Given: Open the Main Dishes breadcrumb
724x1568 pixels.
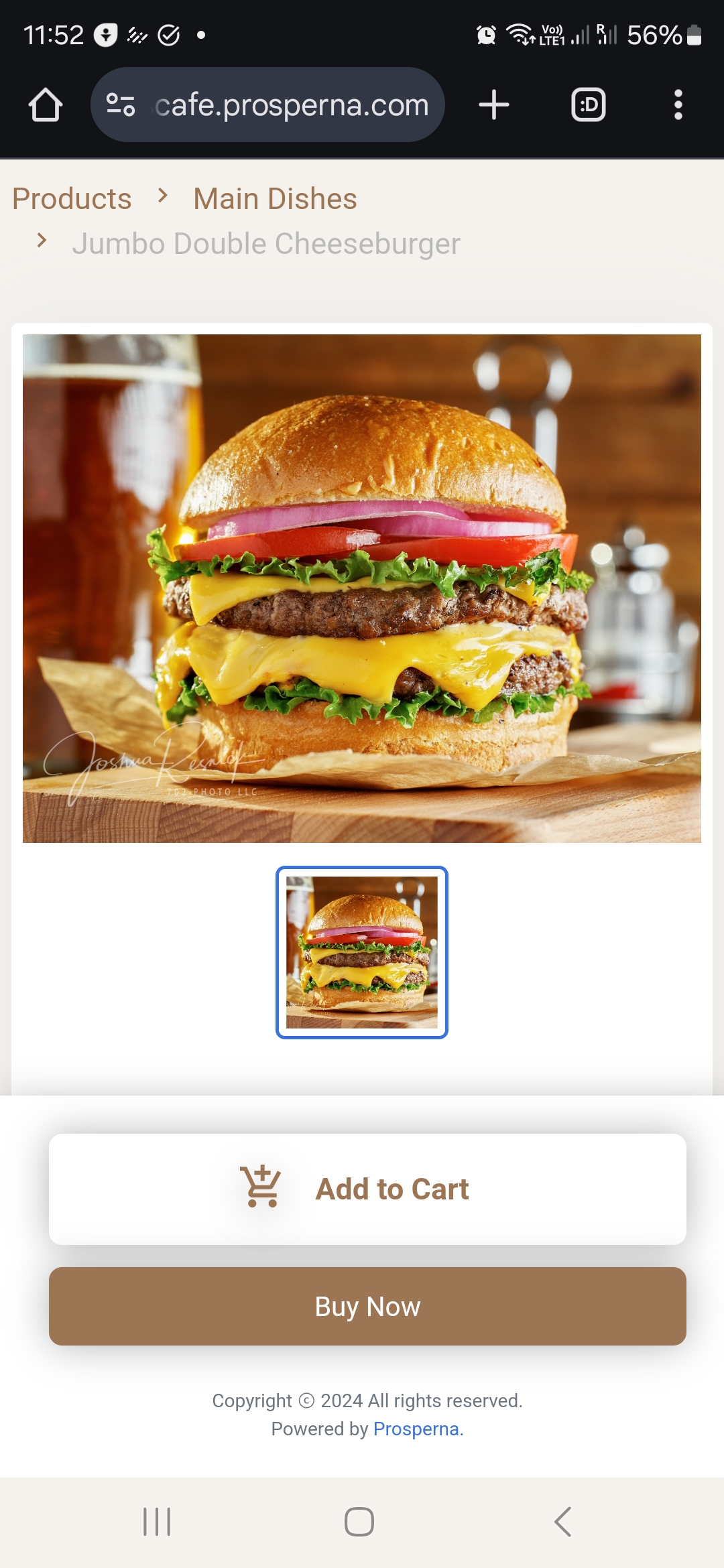Looking at the screenshot, I should (275, 199).
